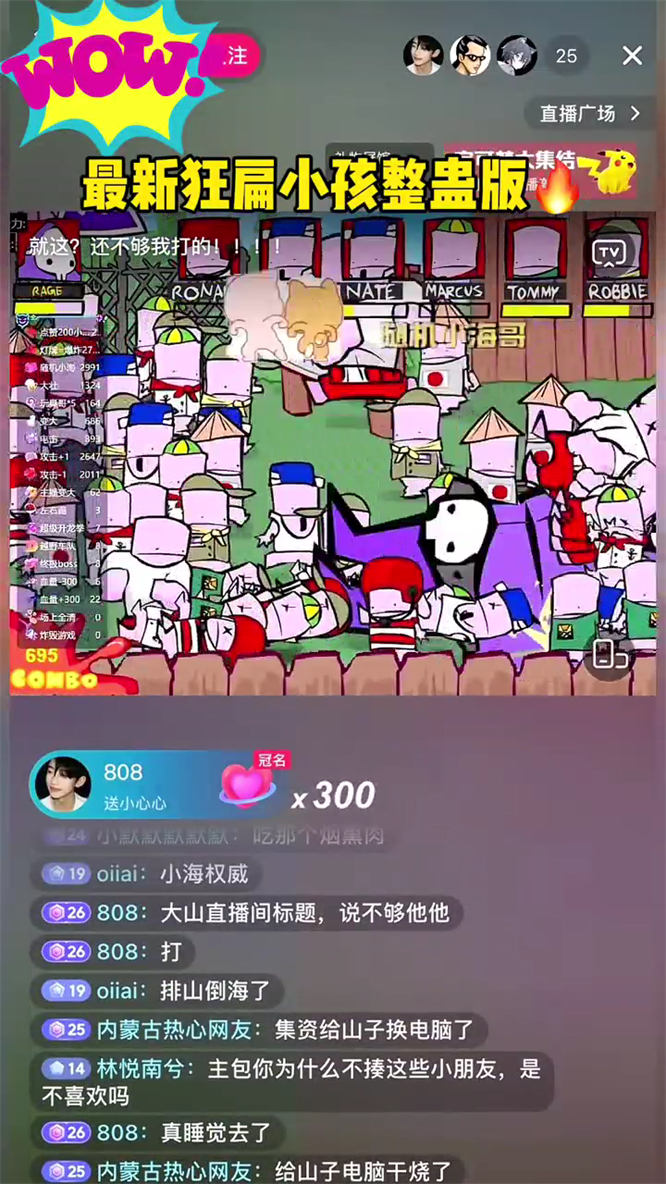The height and width of the screenshot is (1184, 666).
Task: View the top viewer avatar wearing glasses
Action: tap(470, 56)
